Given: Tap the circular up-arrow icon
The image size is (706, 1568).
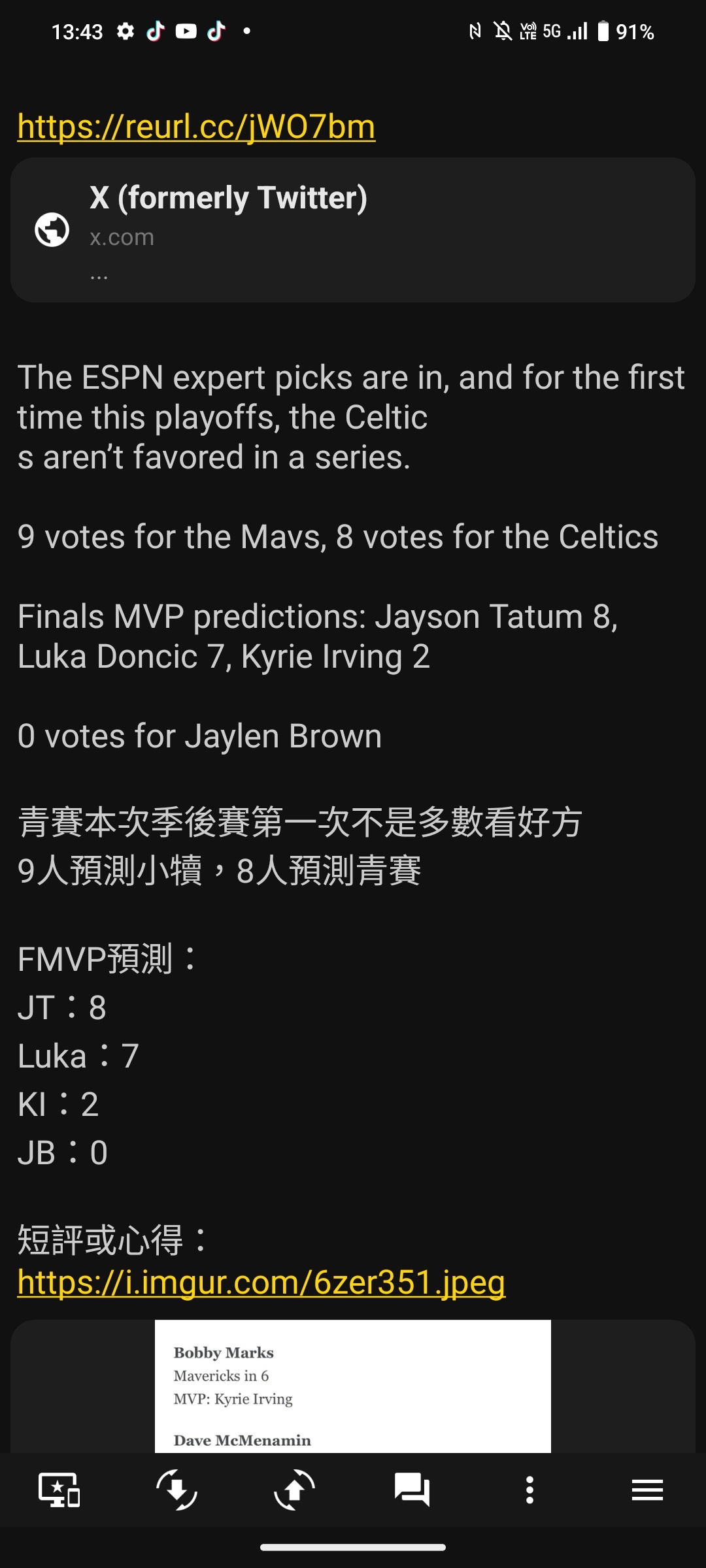Looking at the screenshot, I should (x=294, y=1490).
